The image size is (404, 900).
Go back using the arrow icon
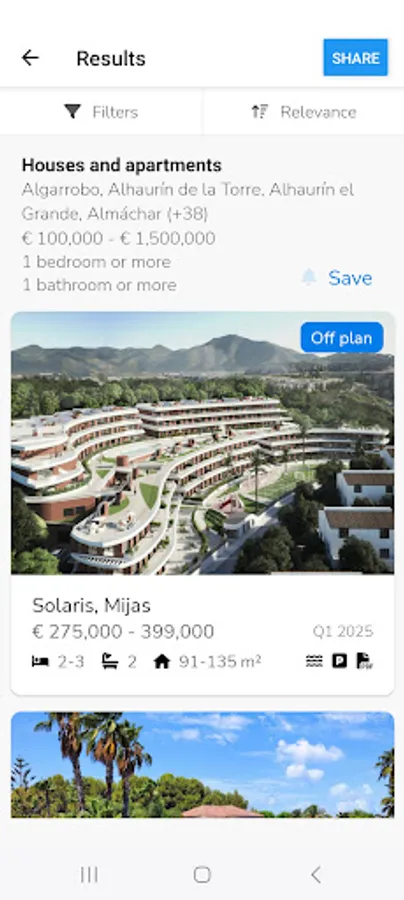[30, 58]
